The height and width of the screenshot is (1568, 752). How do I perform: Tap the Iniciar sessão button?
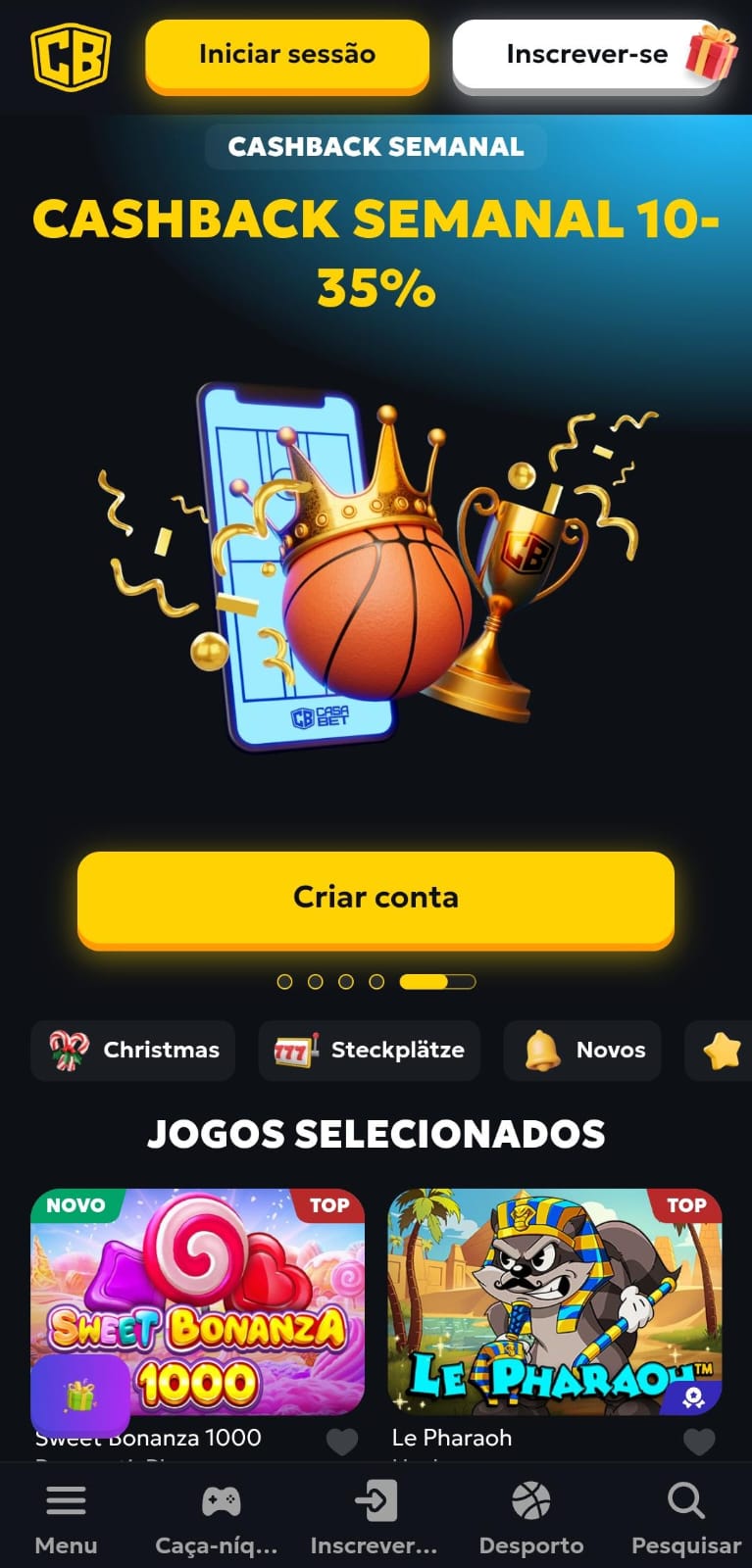(x=287, y=55)
